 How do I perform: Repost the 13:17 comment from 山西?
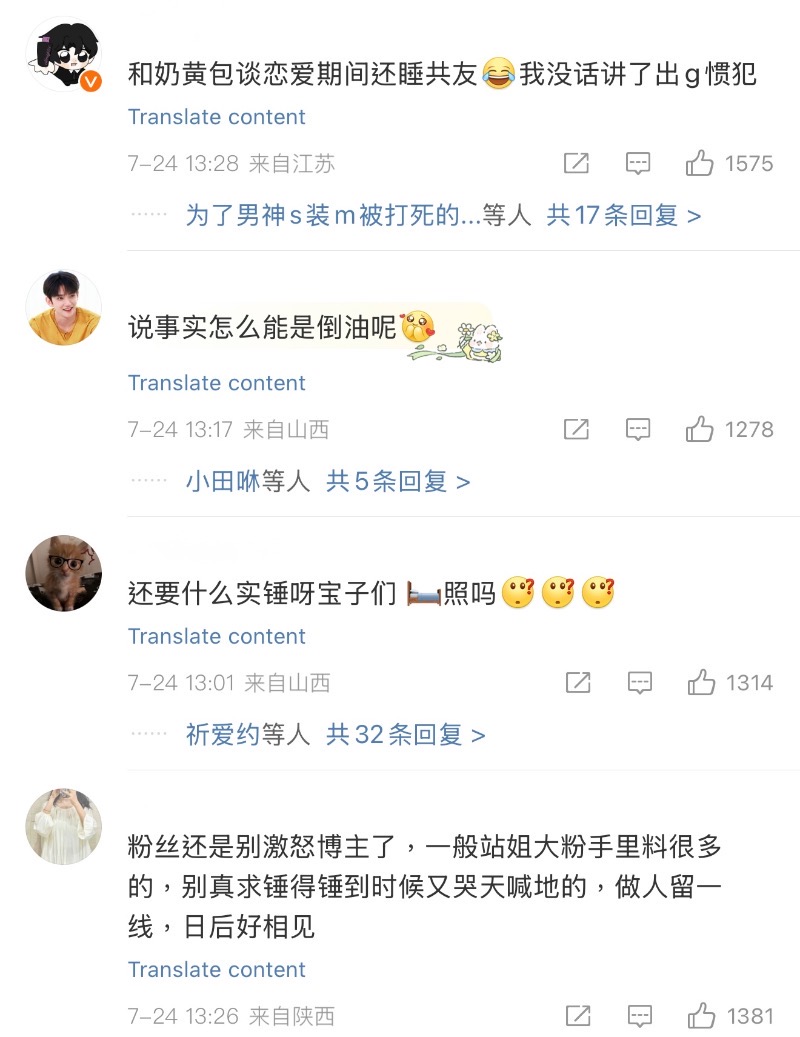[576, 429]
